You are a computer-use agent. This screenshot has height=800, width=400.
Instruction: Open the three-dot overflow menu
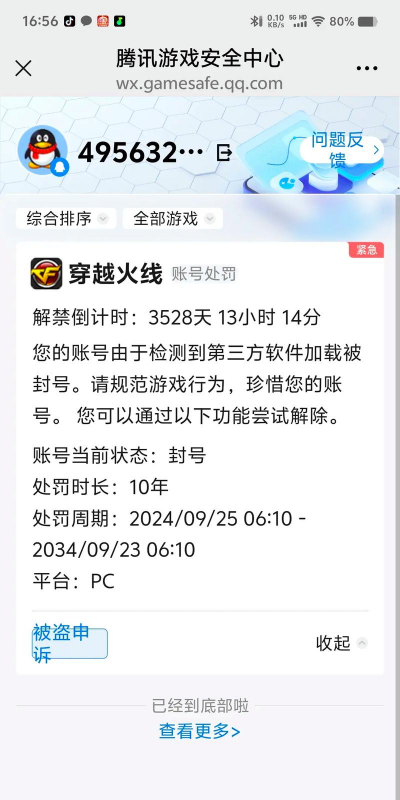pos(366,68)
